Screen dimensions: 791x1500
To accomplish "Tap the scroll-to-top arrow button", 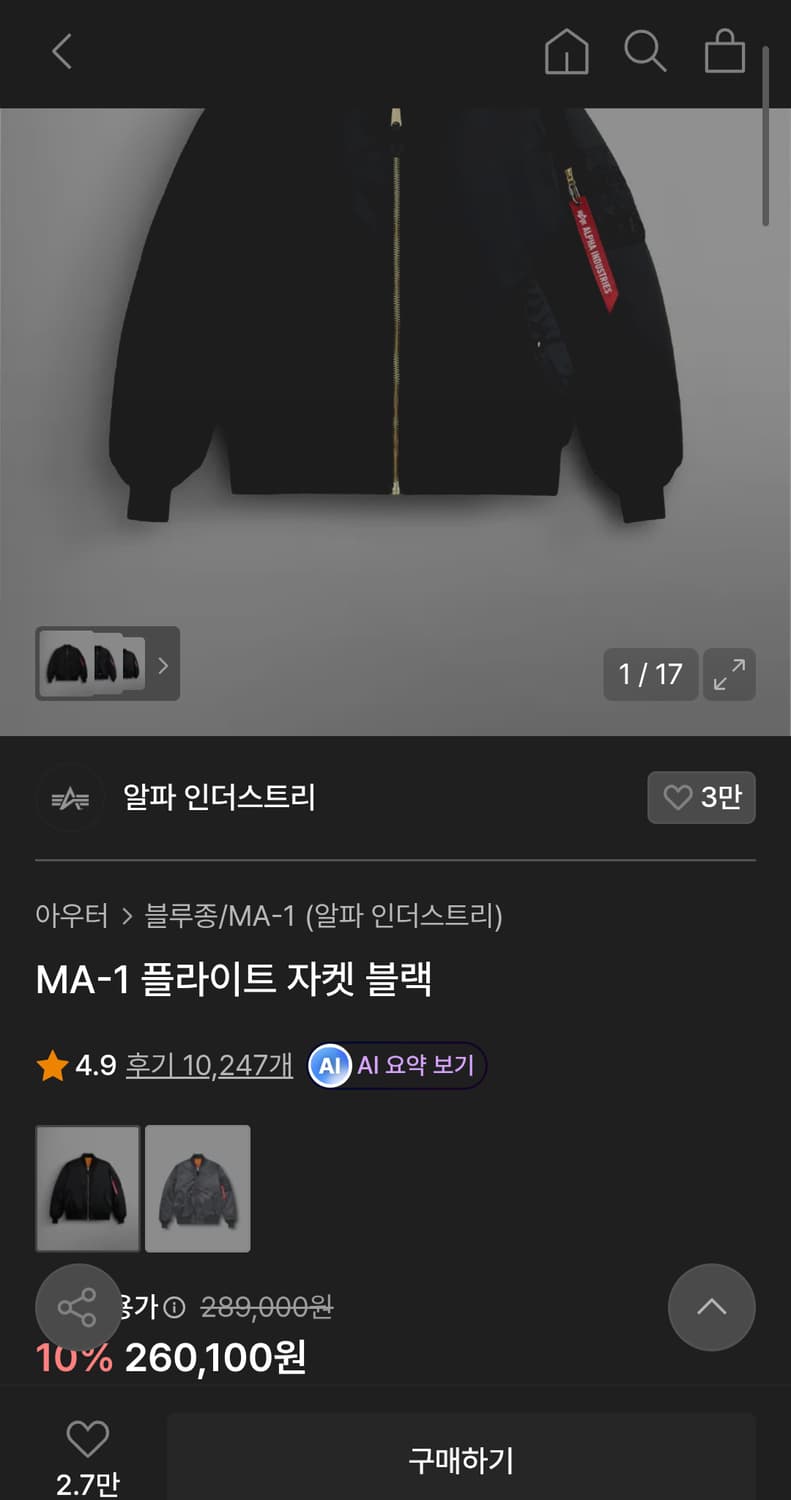I will click(711, 1307).
